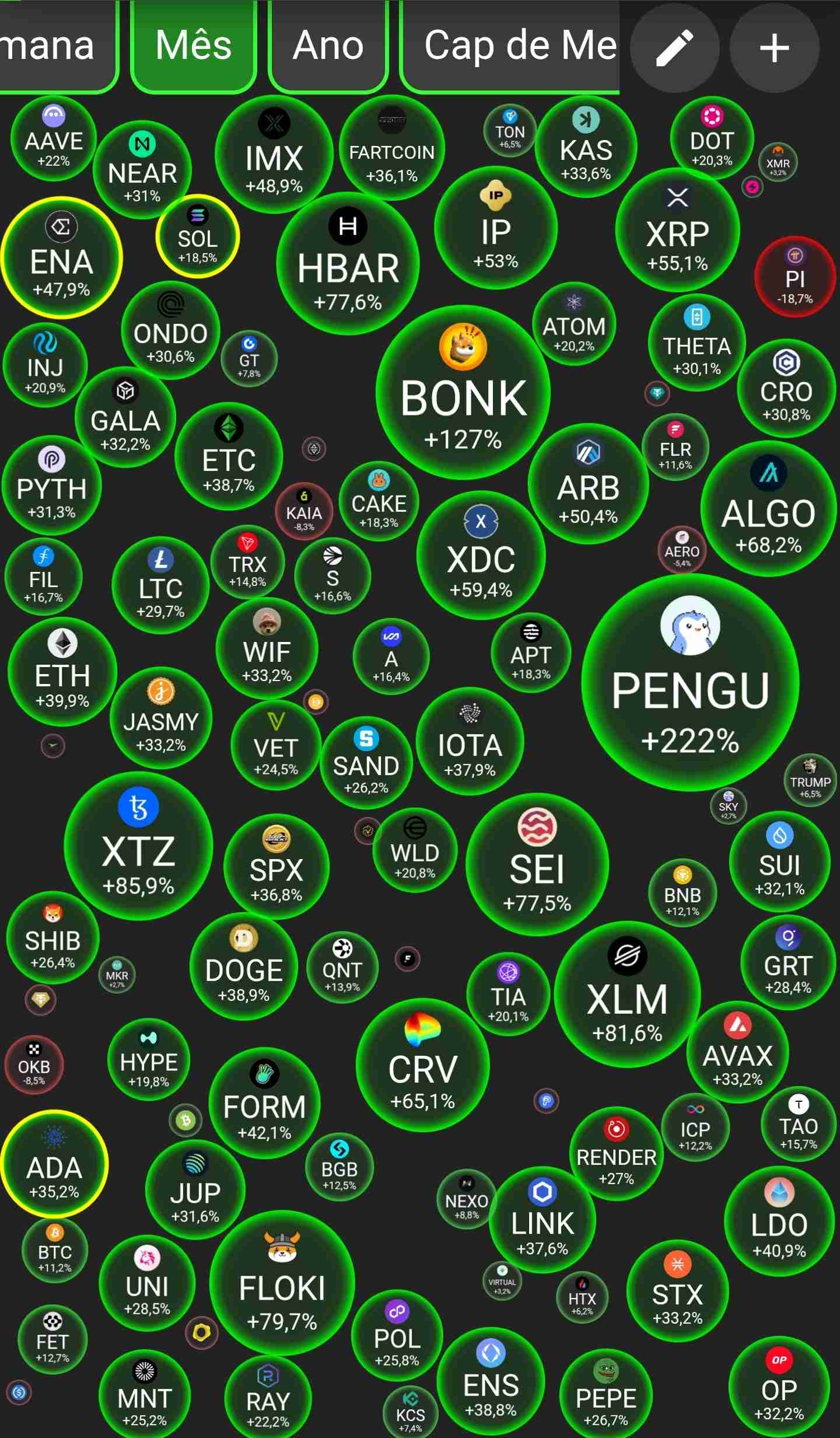This screenshot has width=840, height=1438.
Task: Tap the pencil edit icon
Action: [674, 48]
